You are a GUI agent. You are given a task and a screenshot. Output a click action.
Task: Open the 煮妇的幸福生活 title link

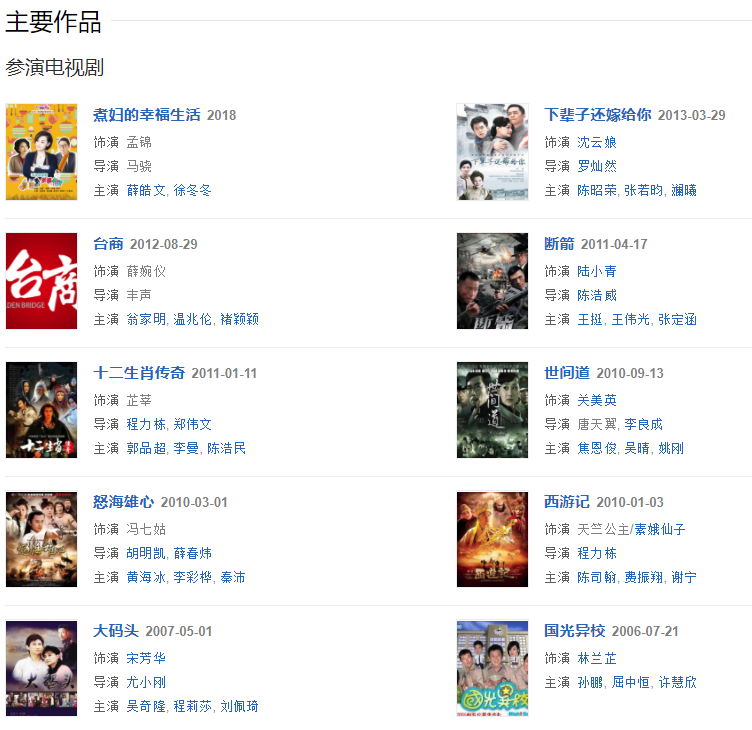click(x=147, y=114)
